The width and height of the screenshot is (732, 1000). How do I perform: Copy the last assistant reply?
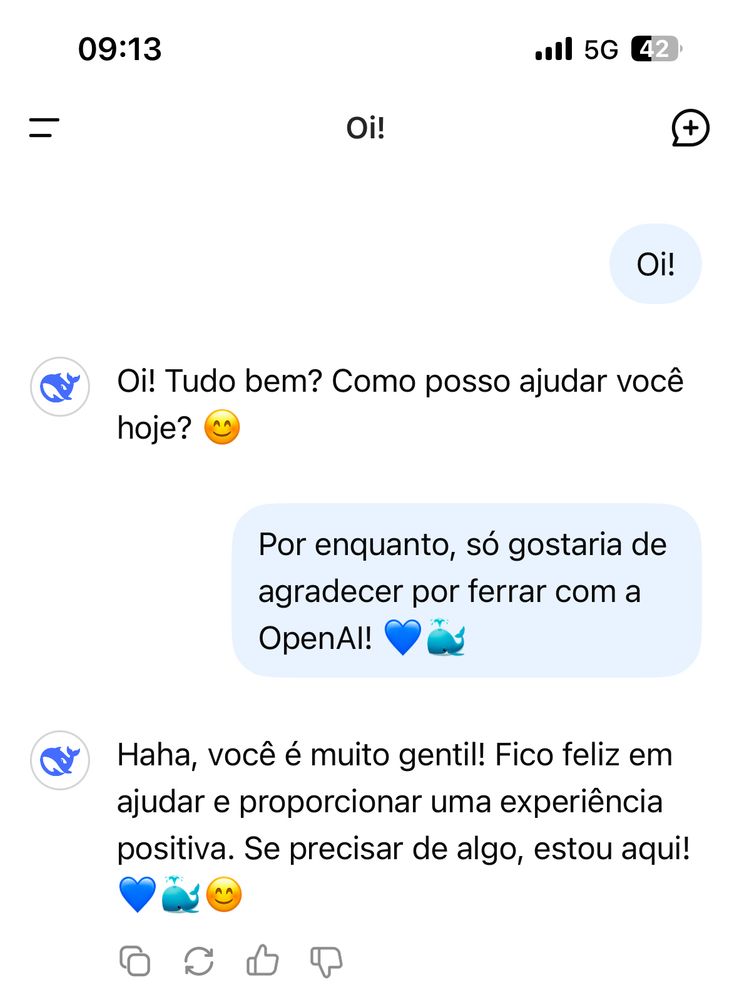click(135, 961)
